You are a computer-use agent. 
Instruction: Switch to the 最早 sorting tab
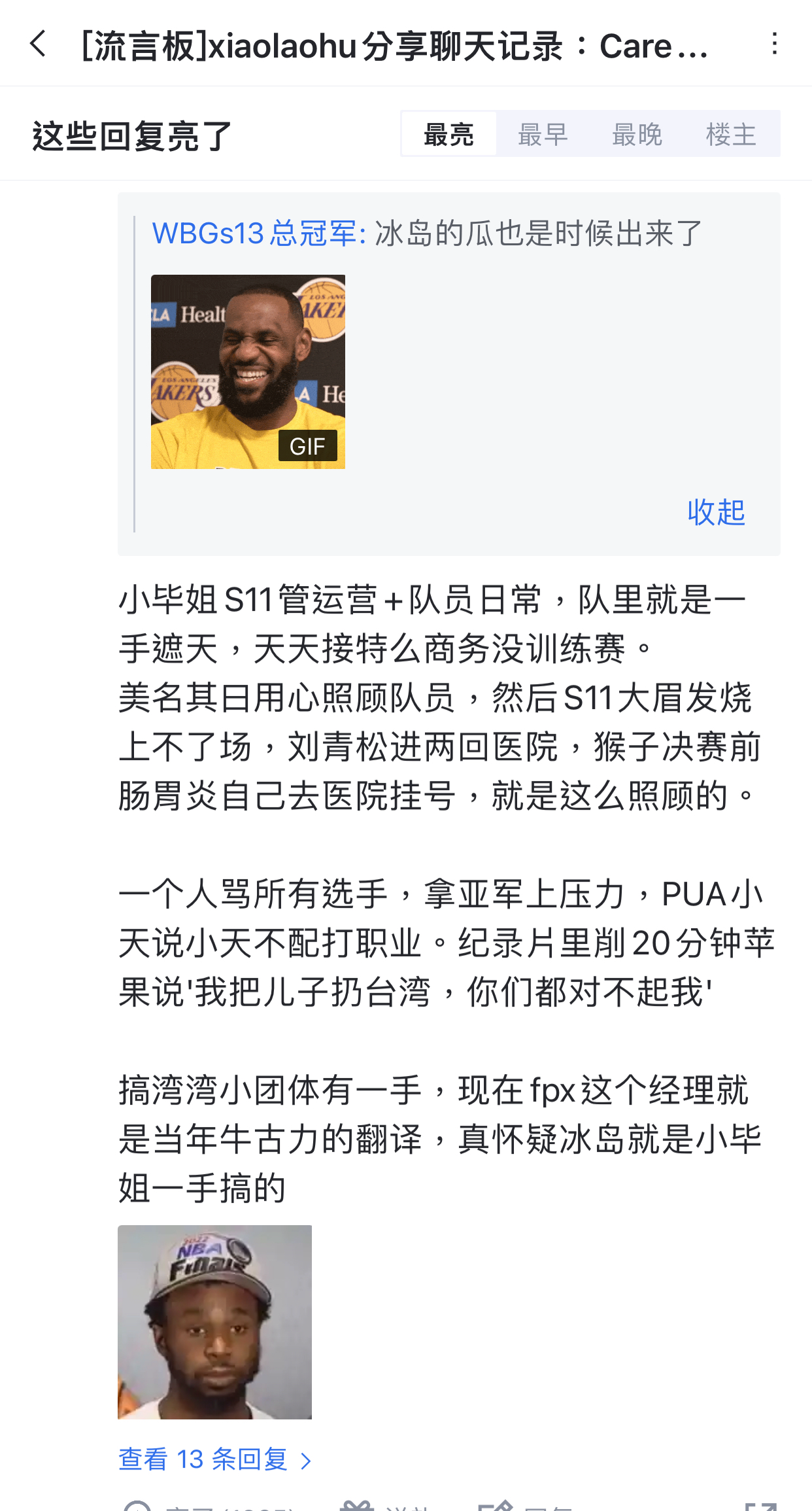tap(543, 135)
